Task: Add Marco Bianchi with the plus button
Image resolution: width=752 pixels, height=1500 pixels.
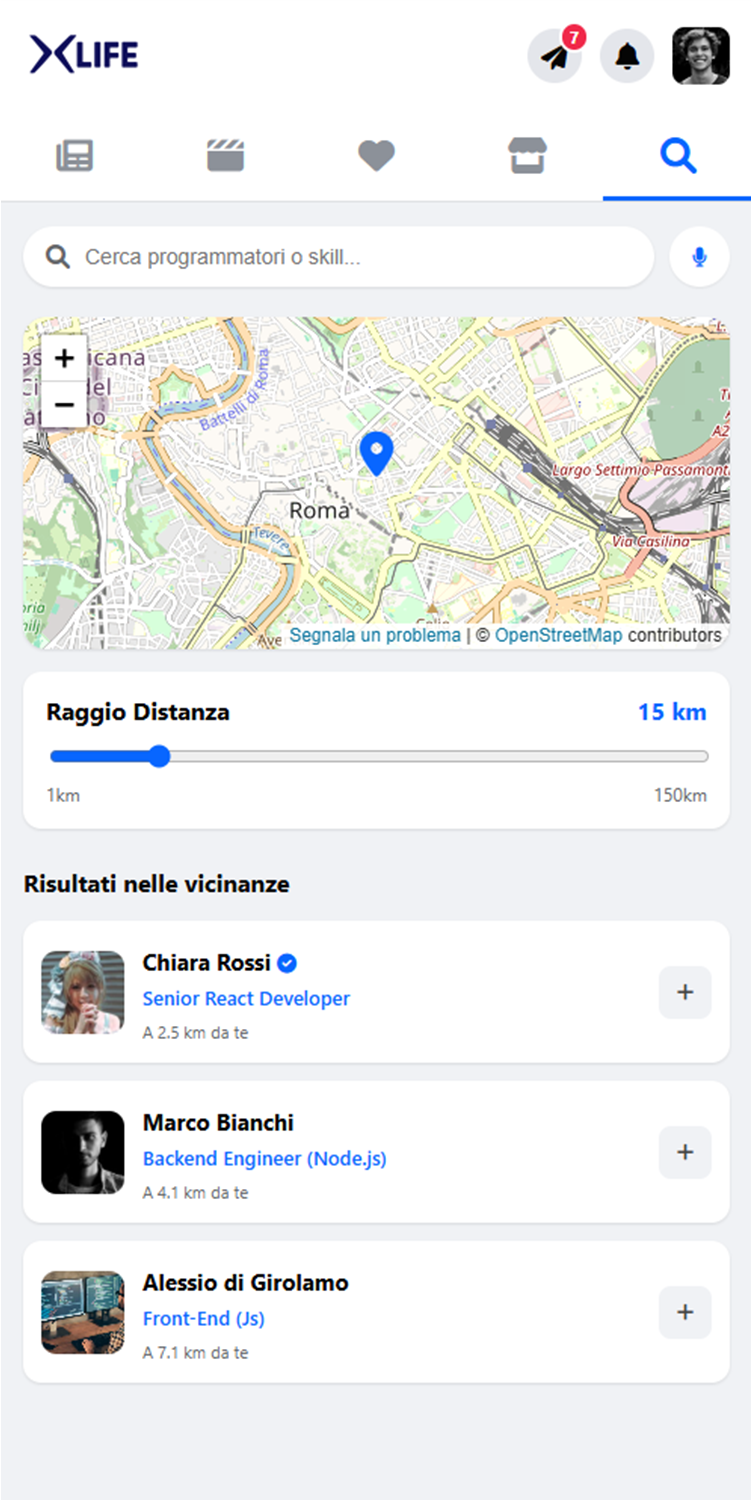Action: pos(685,1152)
